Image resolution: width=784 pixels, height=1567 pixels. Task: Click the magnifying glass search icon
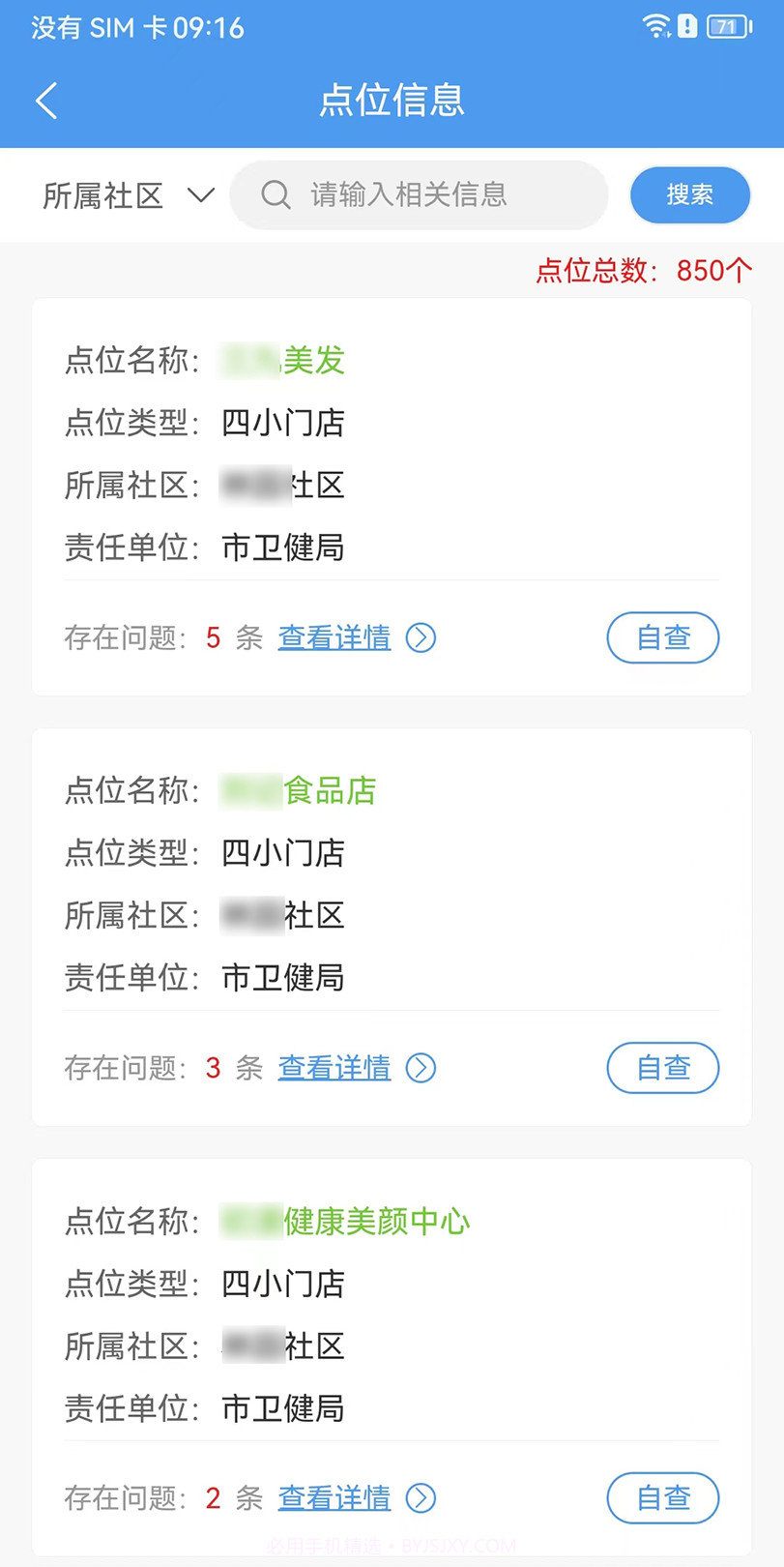[x=276, y=194]
